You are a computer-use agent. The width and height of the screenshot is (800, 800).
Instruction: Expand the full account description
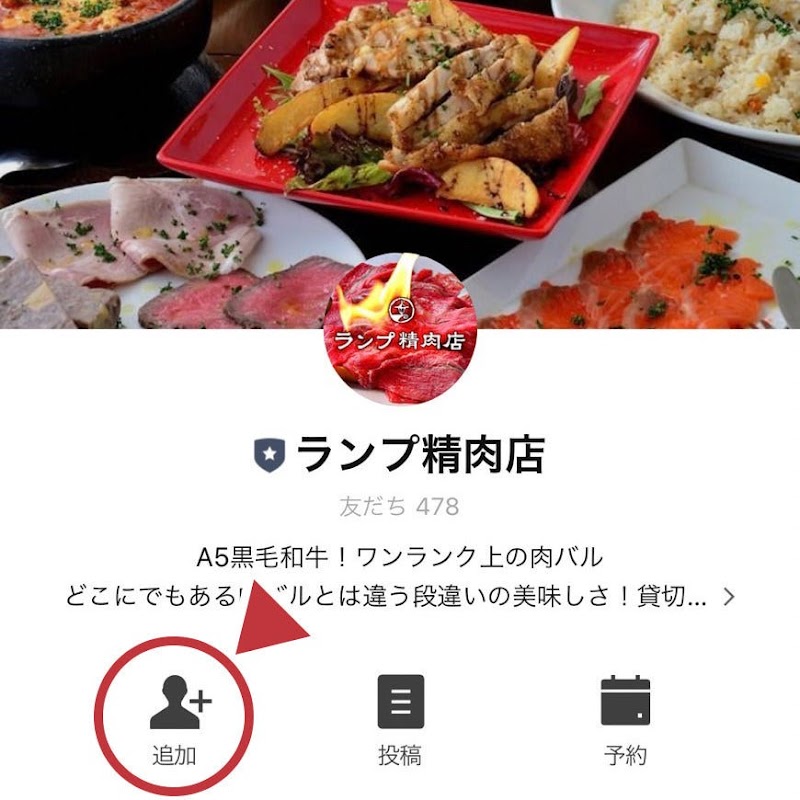point(729,597)
